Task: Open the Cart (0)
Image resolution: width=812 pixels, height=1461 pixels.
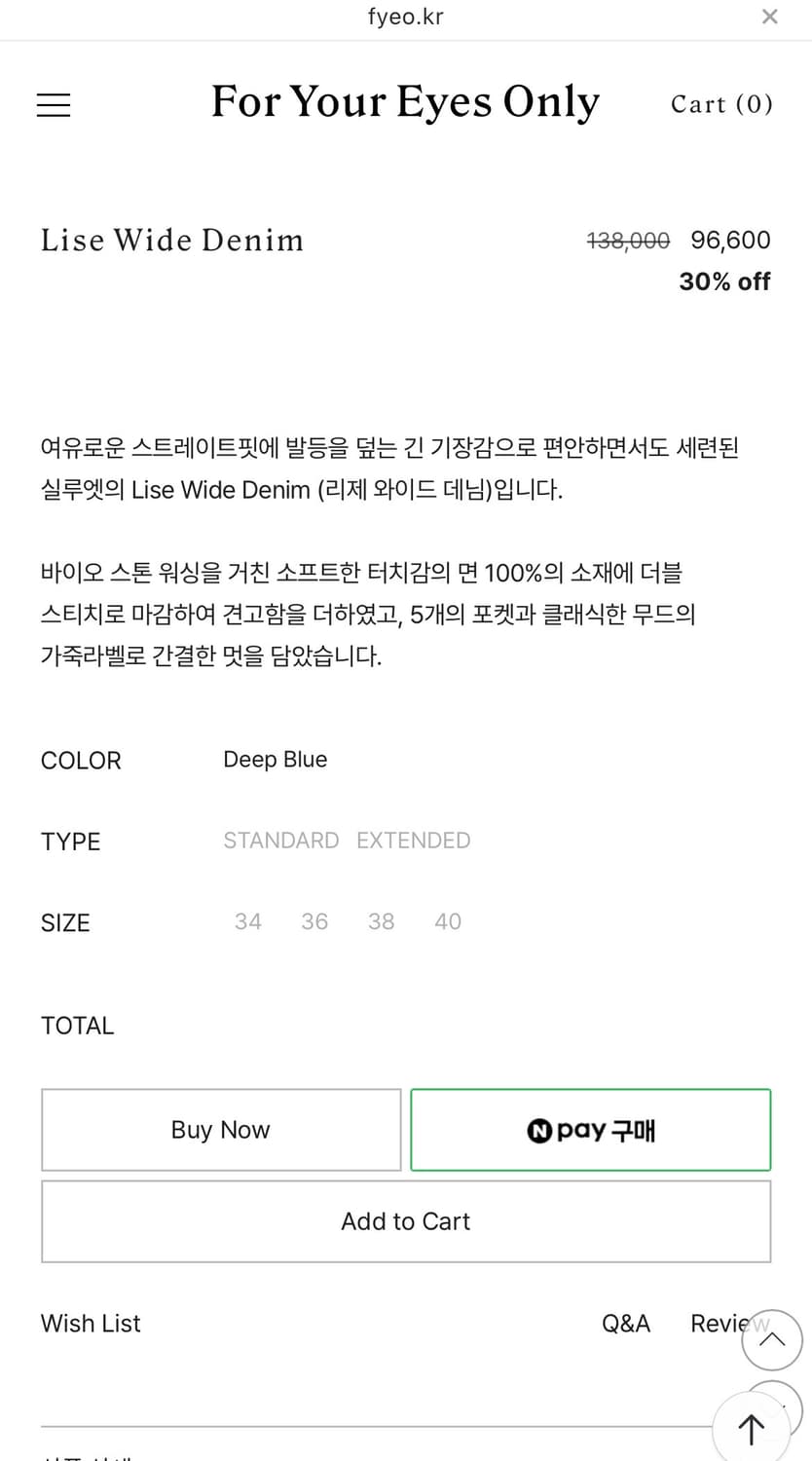Action: (721, 104)
